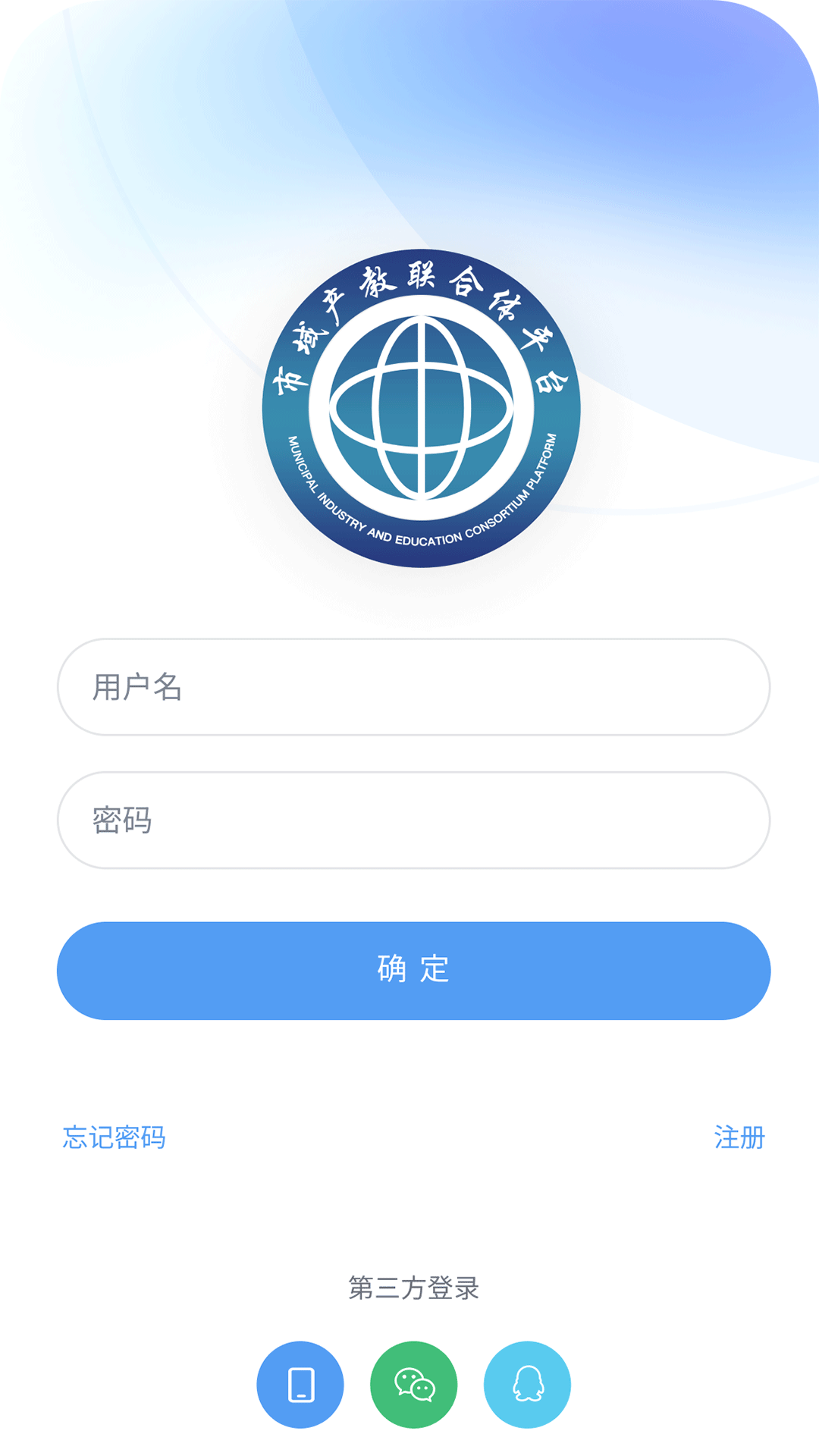Go to 注册 registration
819x1456 pixels.
(x=739, y=1137)
